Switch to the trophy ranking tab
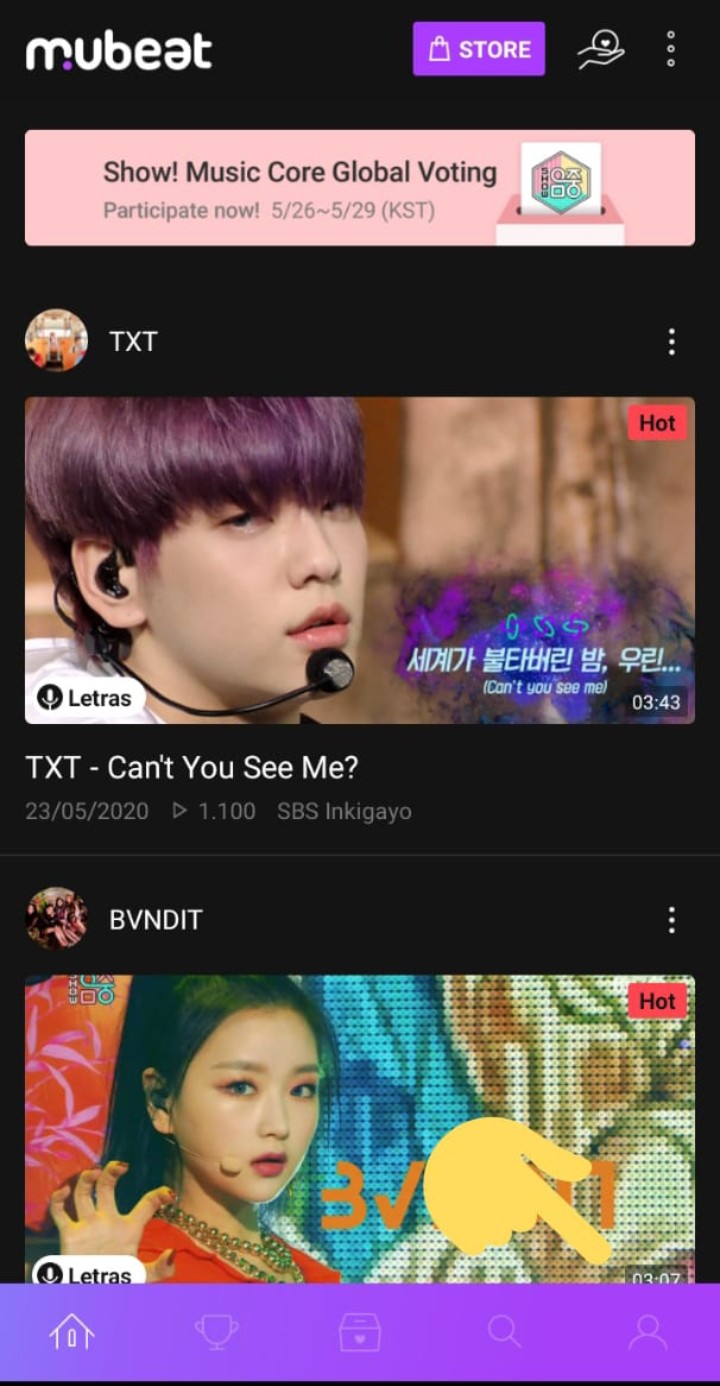Viewport: 720px width, 1386px height. pos(216,1332)
